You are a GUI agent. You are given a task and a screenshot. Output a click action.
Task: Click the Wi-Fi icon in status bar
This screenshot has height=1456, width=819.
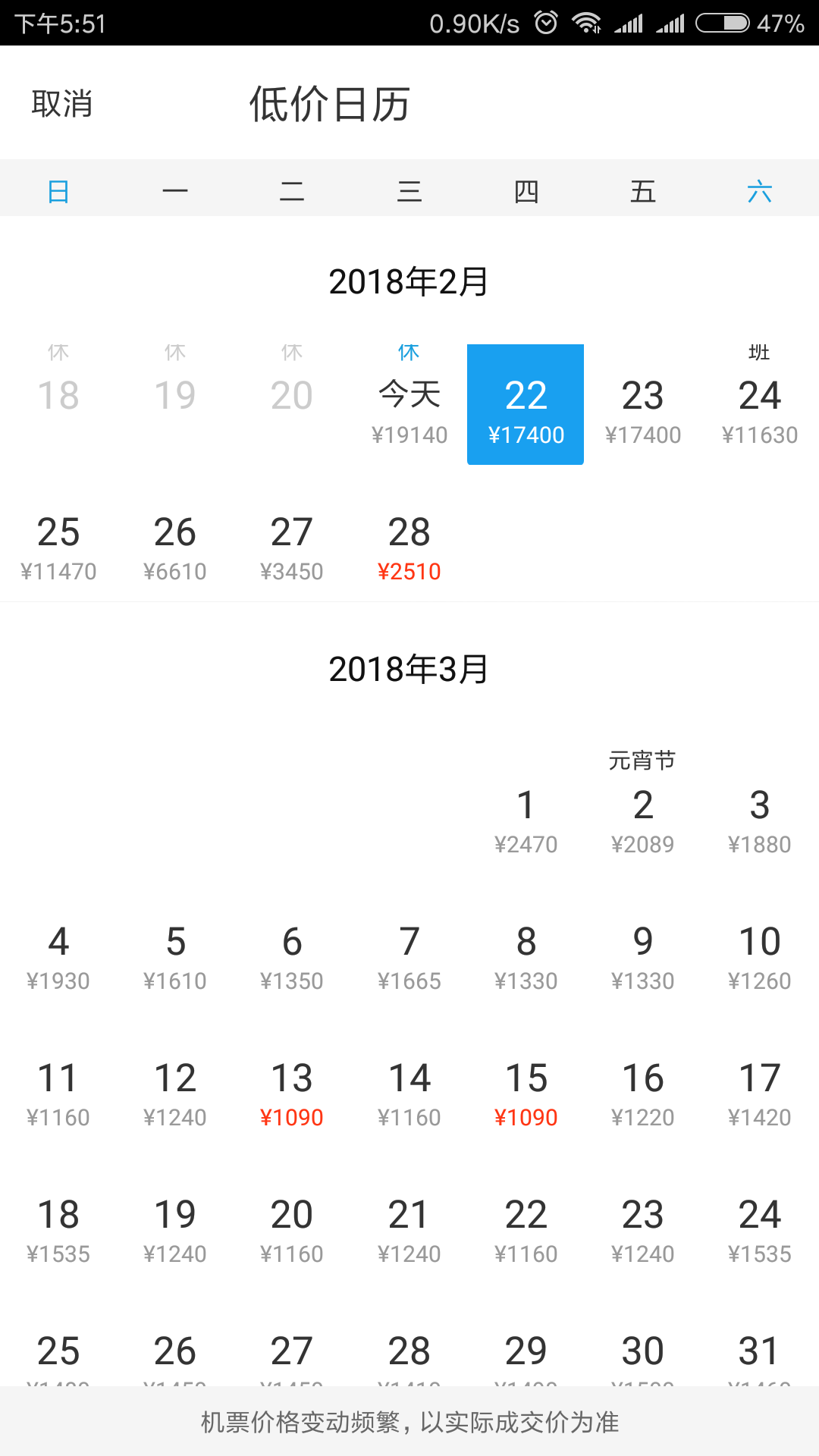click(x=584, y=23)
